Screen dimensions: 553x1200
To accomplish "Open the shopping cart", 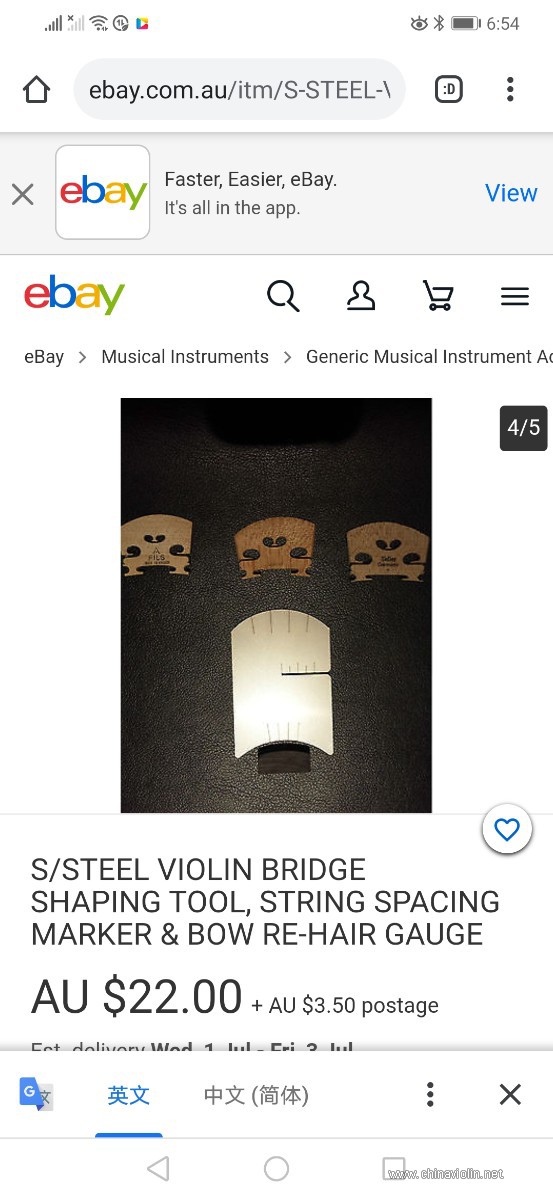I will (438, 296).
